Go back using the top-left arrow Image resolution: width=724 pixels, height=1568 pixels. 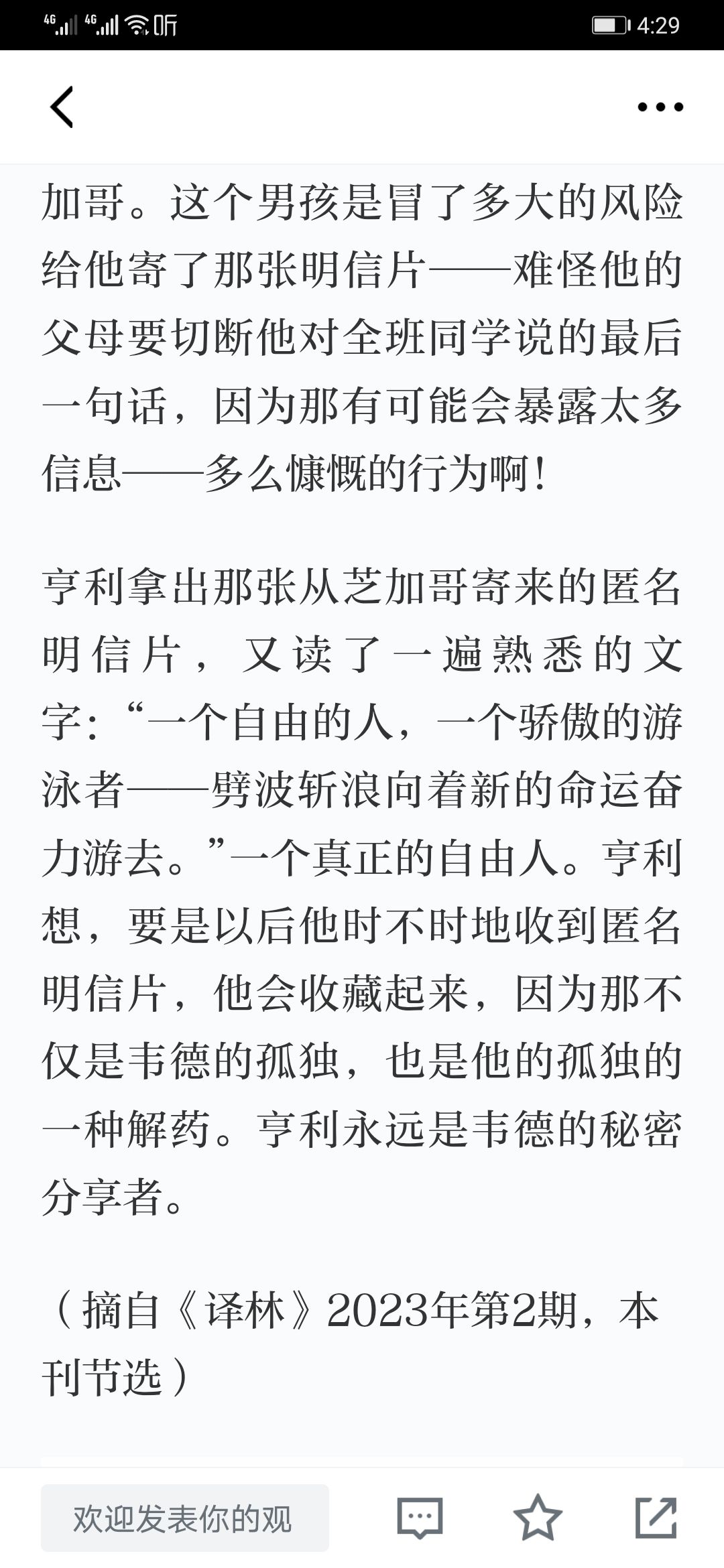62,107
